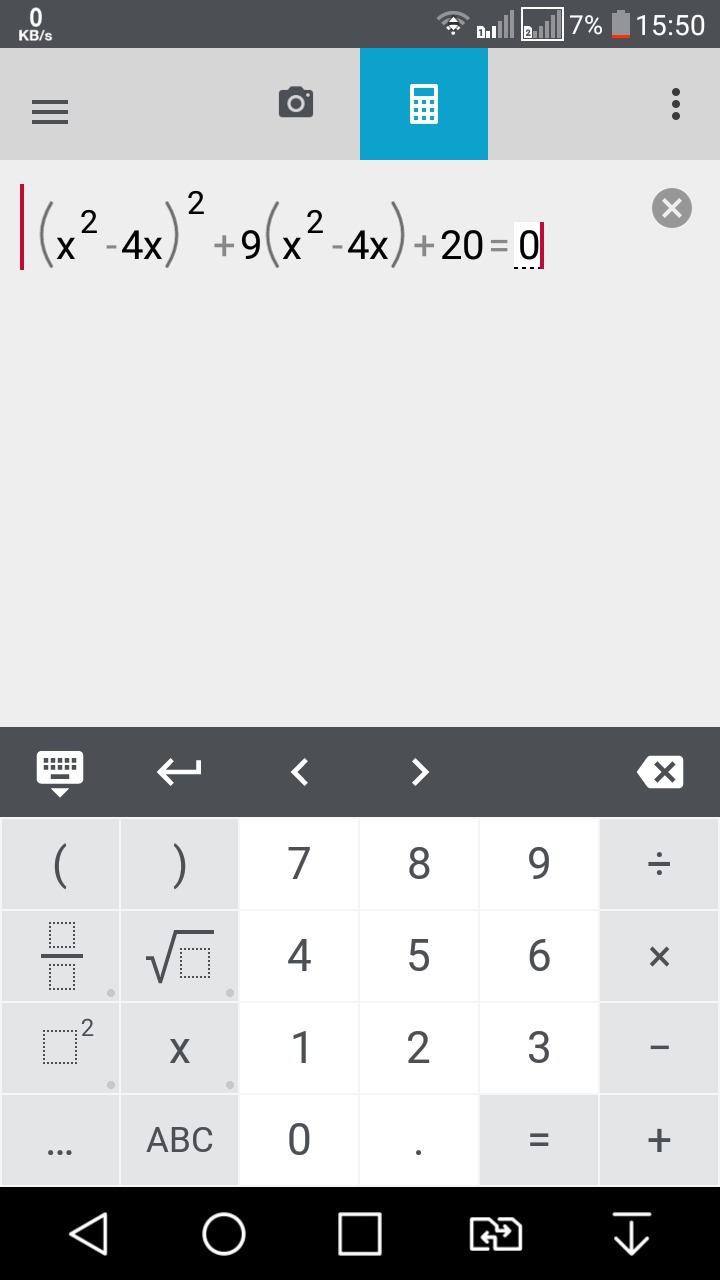Switch to the ABC keyboard
720x1280 pixels.
(x=180, y=1140)
